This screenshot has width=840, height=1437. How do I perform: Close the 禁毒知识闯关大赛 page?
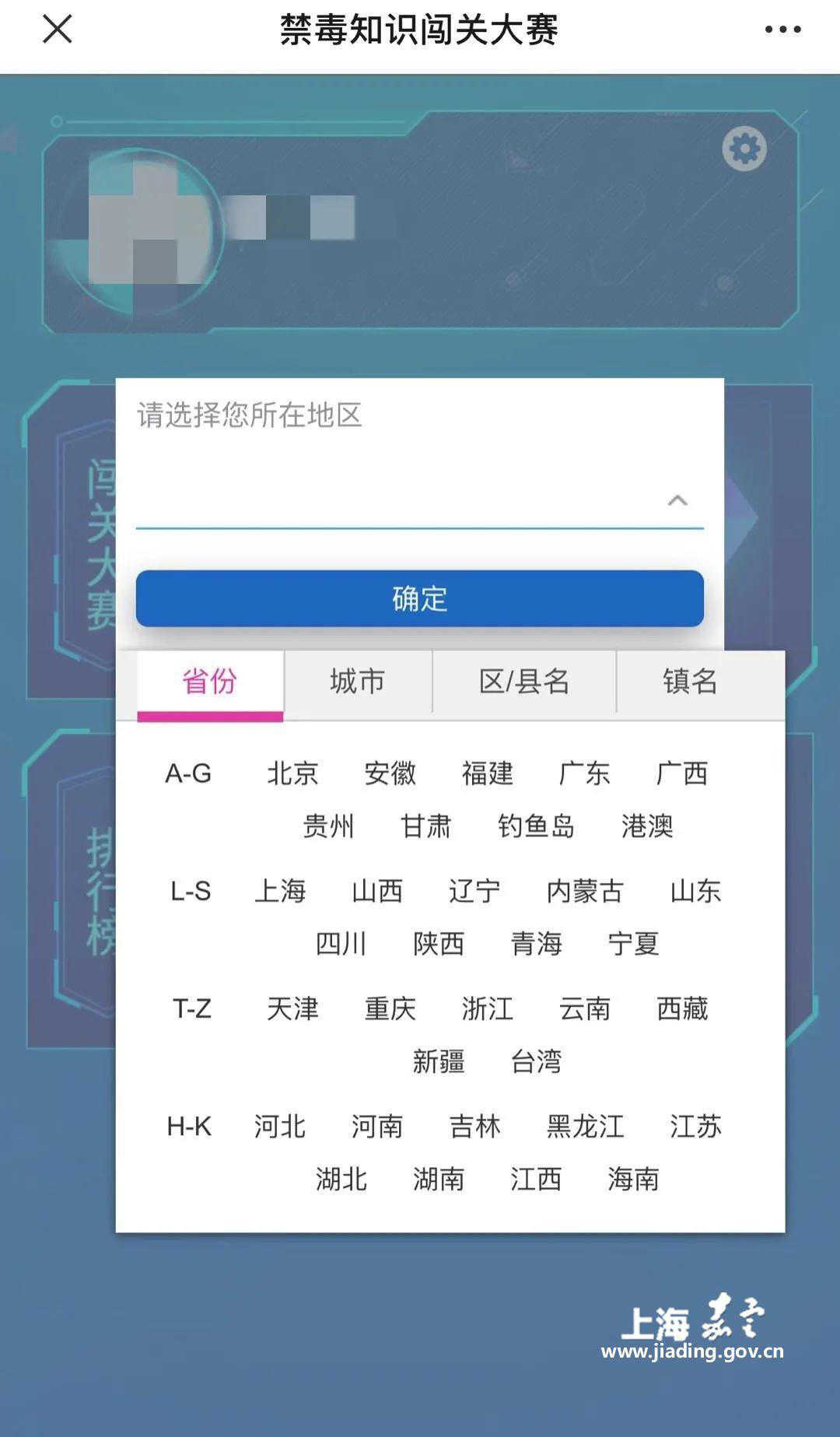[57, 30]
